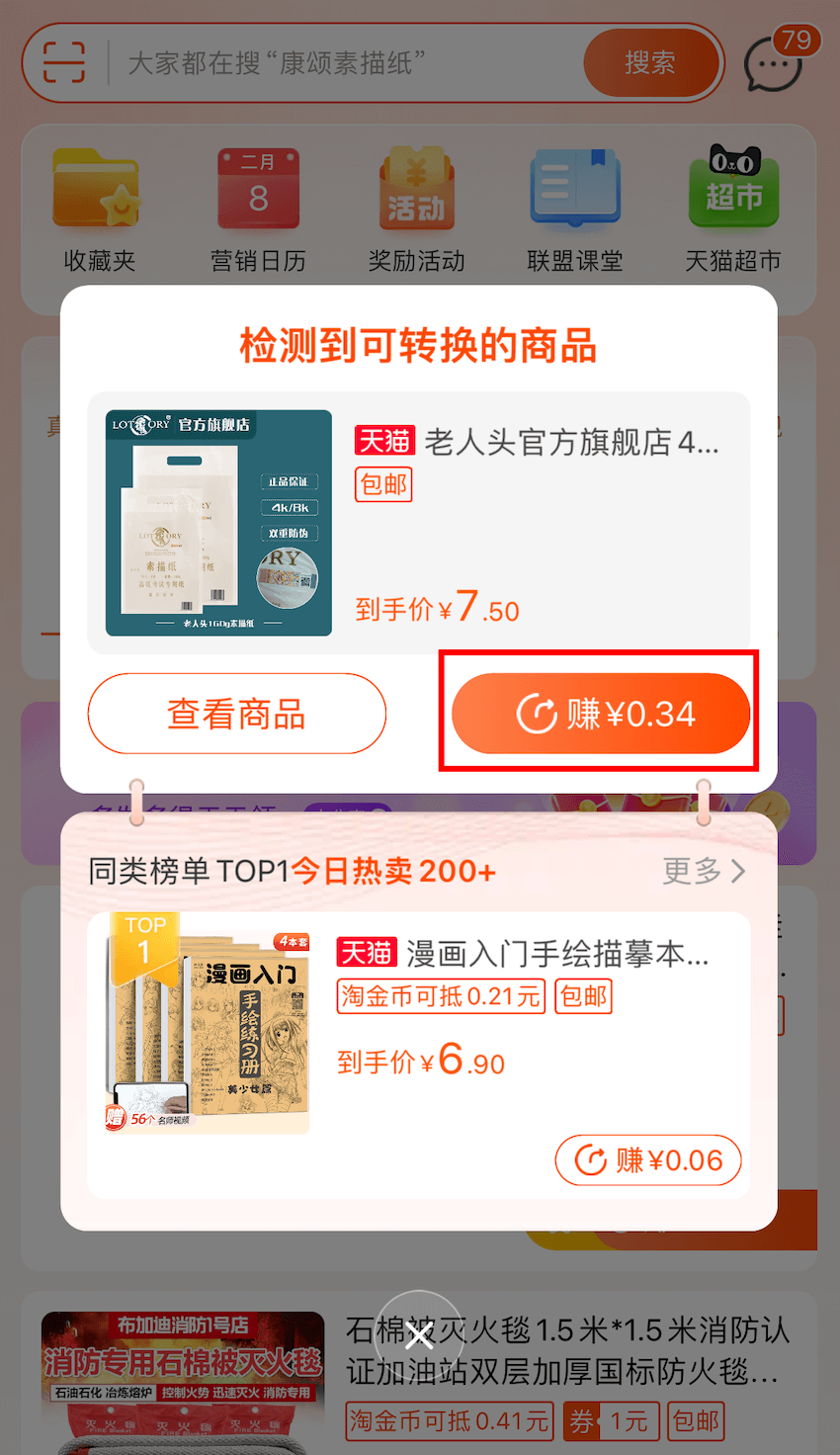Screen dimensions: 840x1455
Task: Open 联盟课堂 classroom
Action: pos(575,211)
